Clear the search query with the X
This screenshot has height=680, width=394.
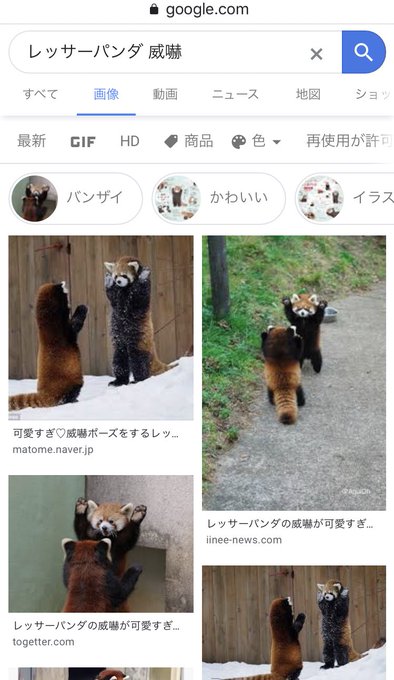tap(316, 54)
